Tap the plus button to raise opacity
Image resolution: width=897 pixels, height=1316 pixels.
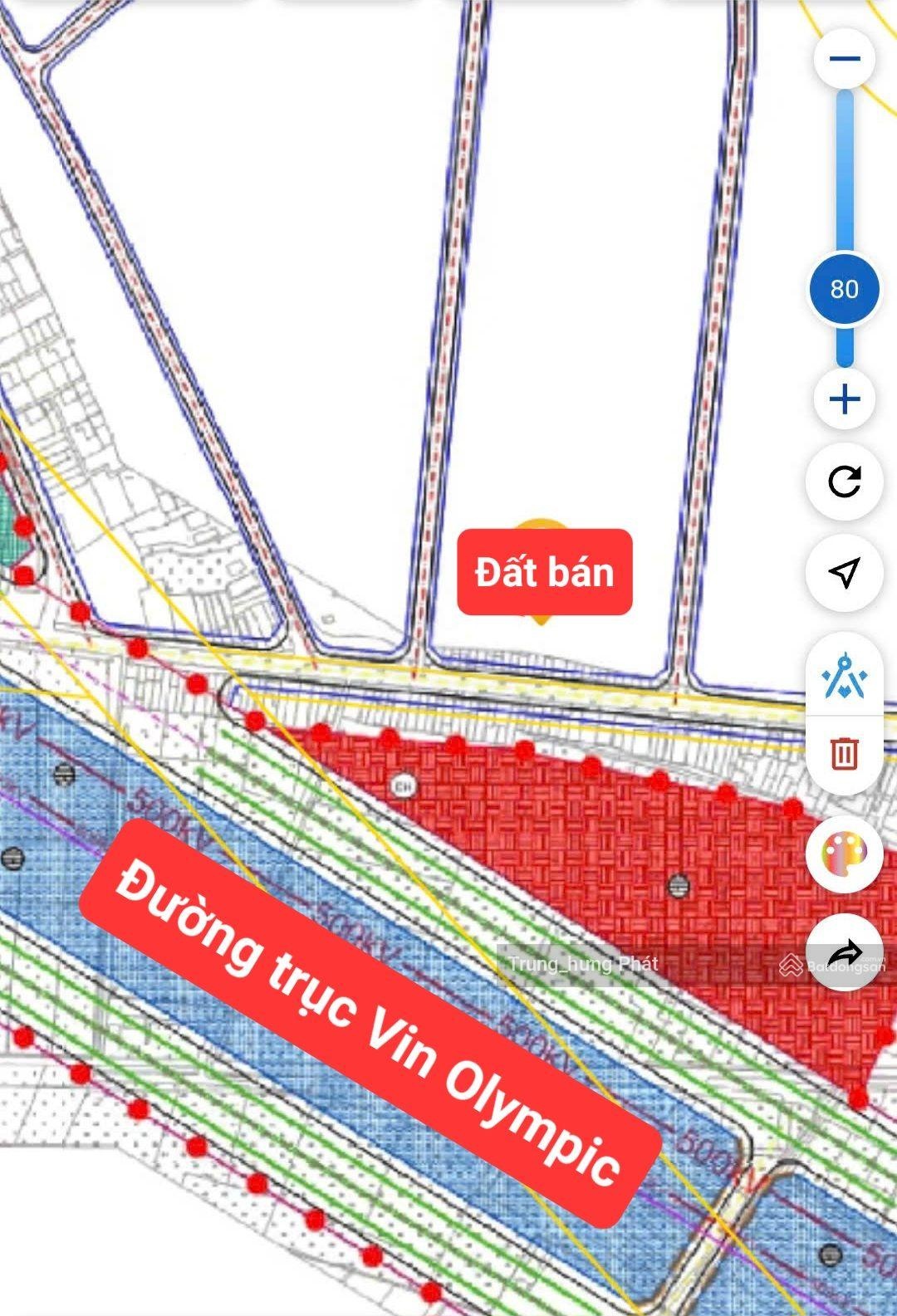(845, 399)
